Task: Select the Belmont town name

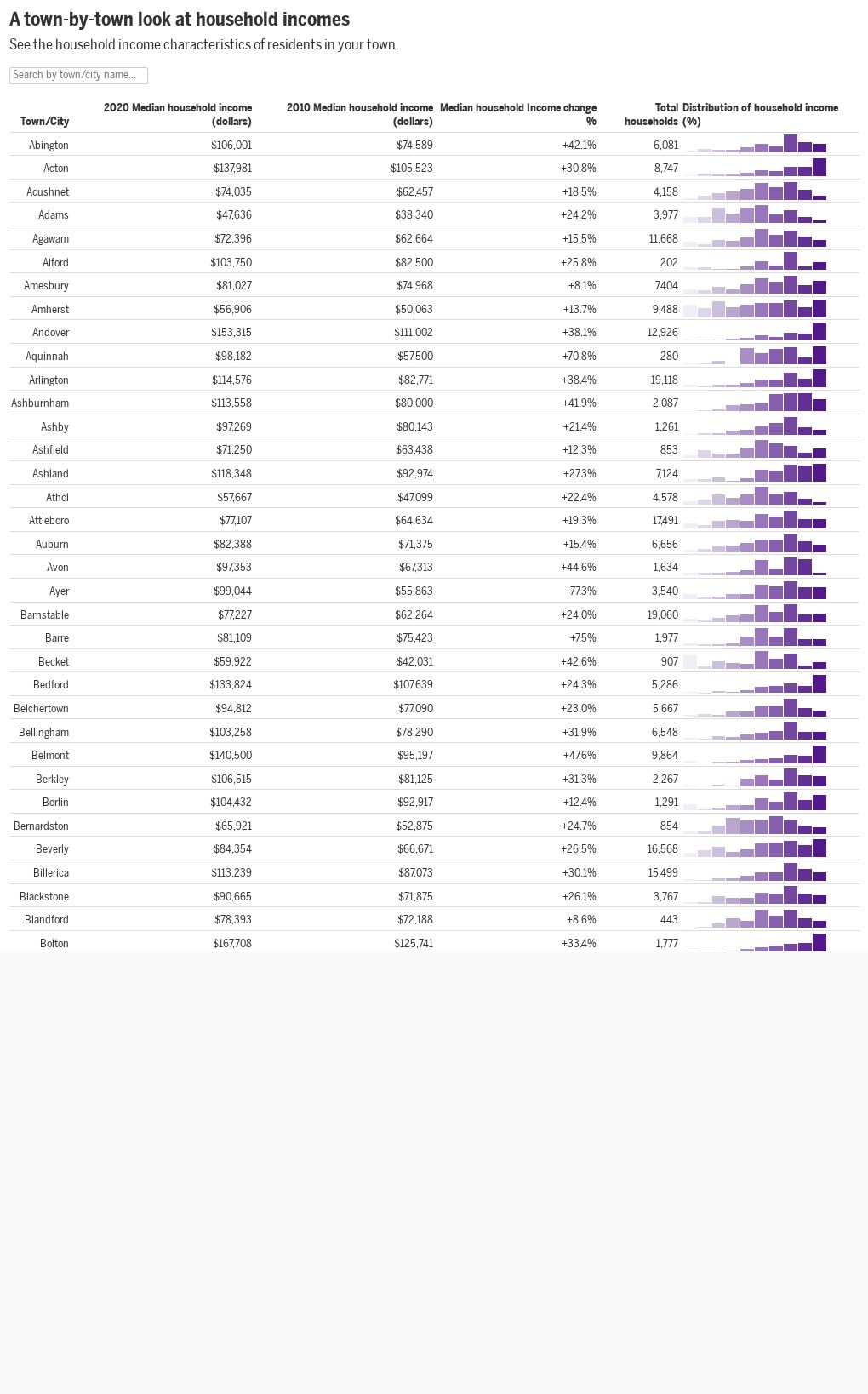Action: [x=50, y=755]
